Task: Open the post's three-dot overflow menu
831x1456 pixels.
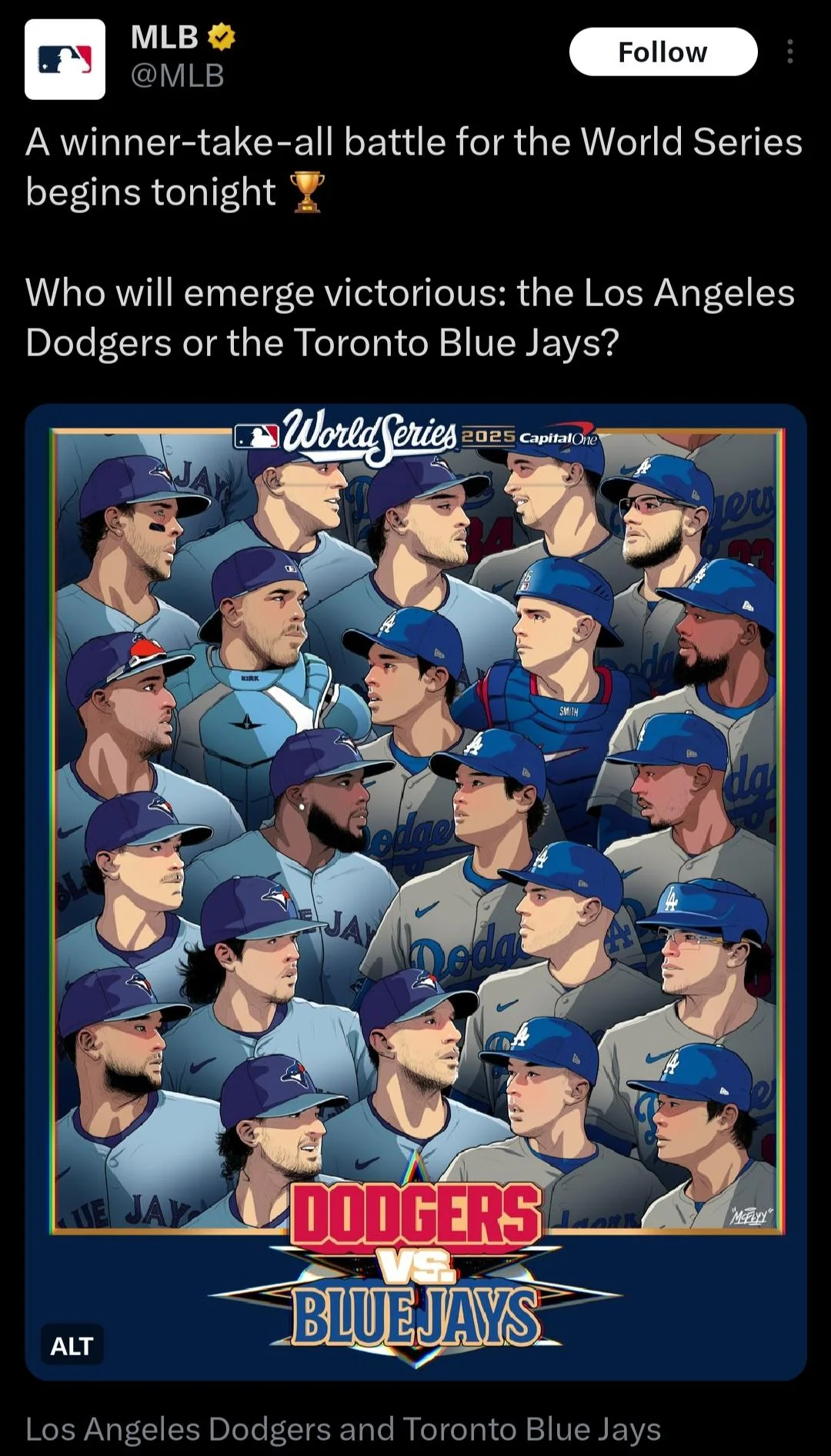Action: (789, 52)
